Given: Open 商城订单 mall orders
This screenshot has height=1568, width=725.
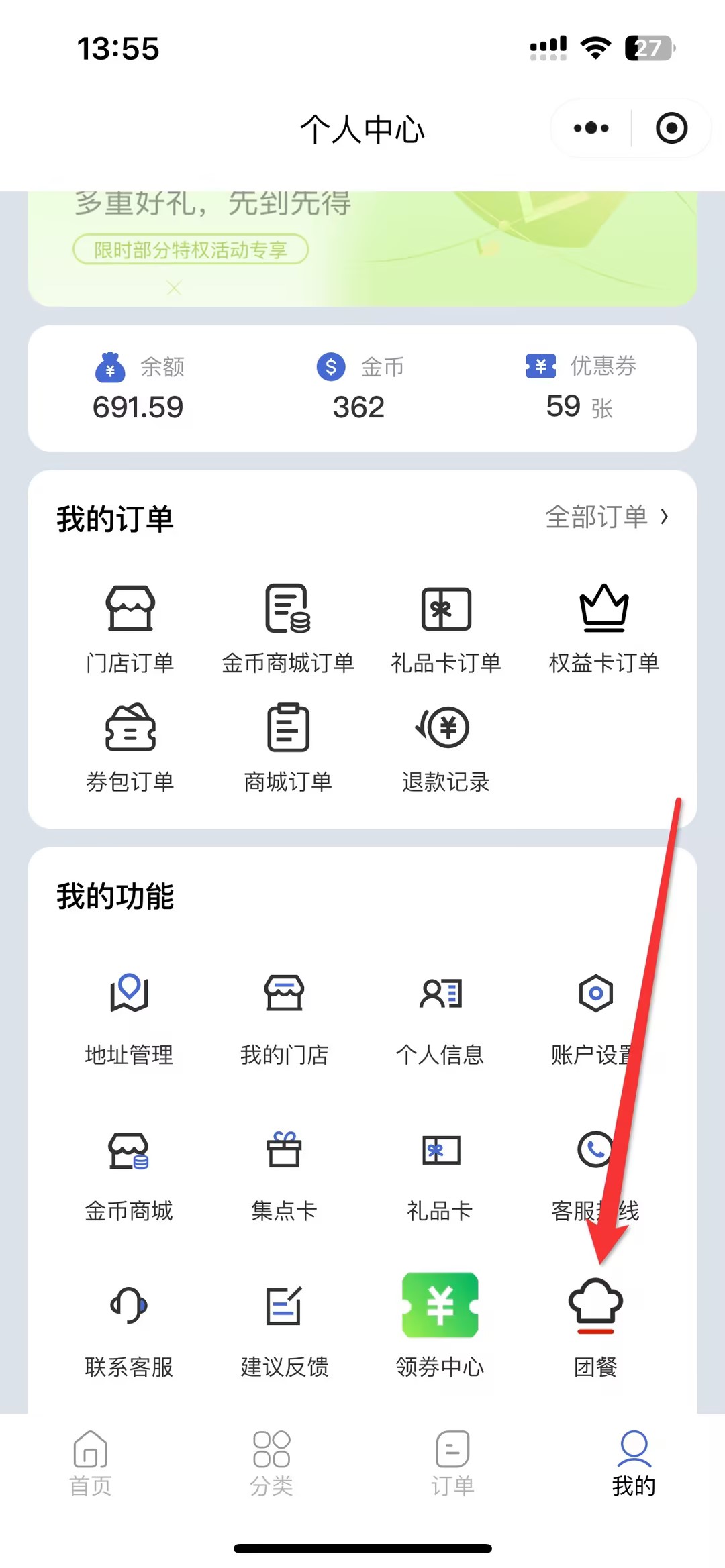Looking at the screenshot, I should click(x=288, y=746).
